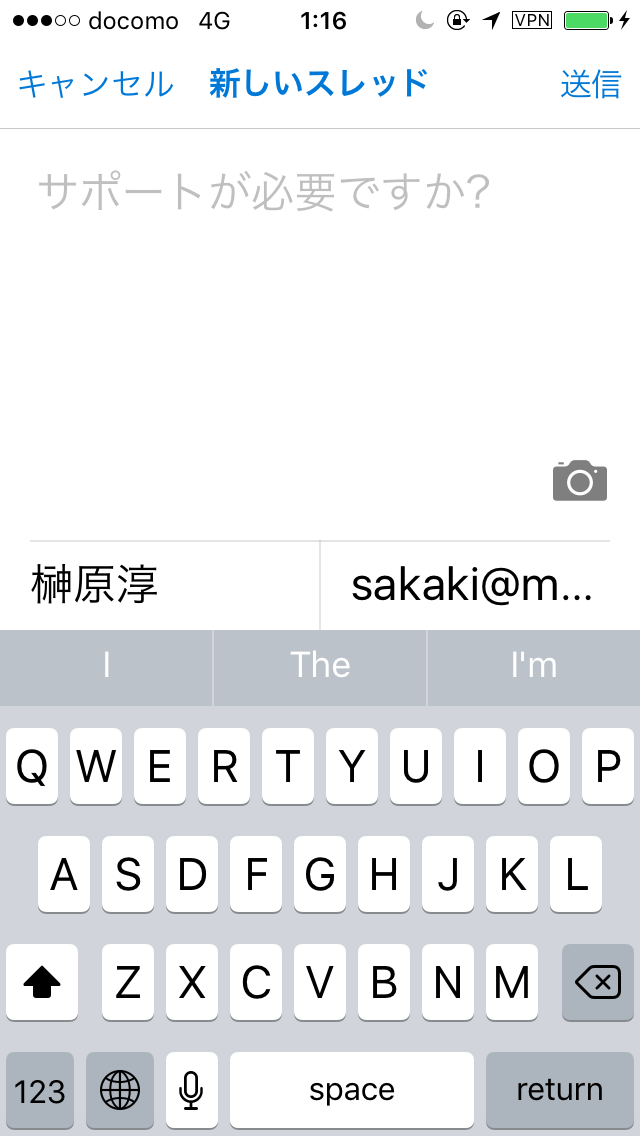
Task: Choose the "The" keyboard suggestion
Action: (x=320, y=666)
